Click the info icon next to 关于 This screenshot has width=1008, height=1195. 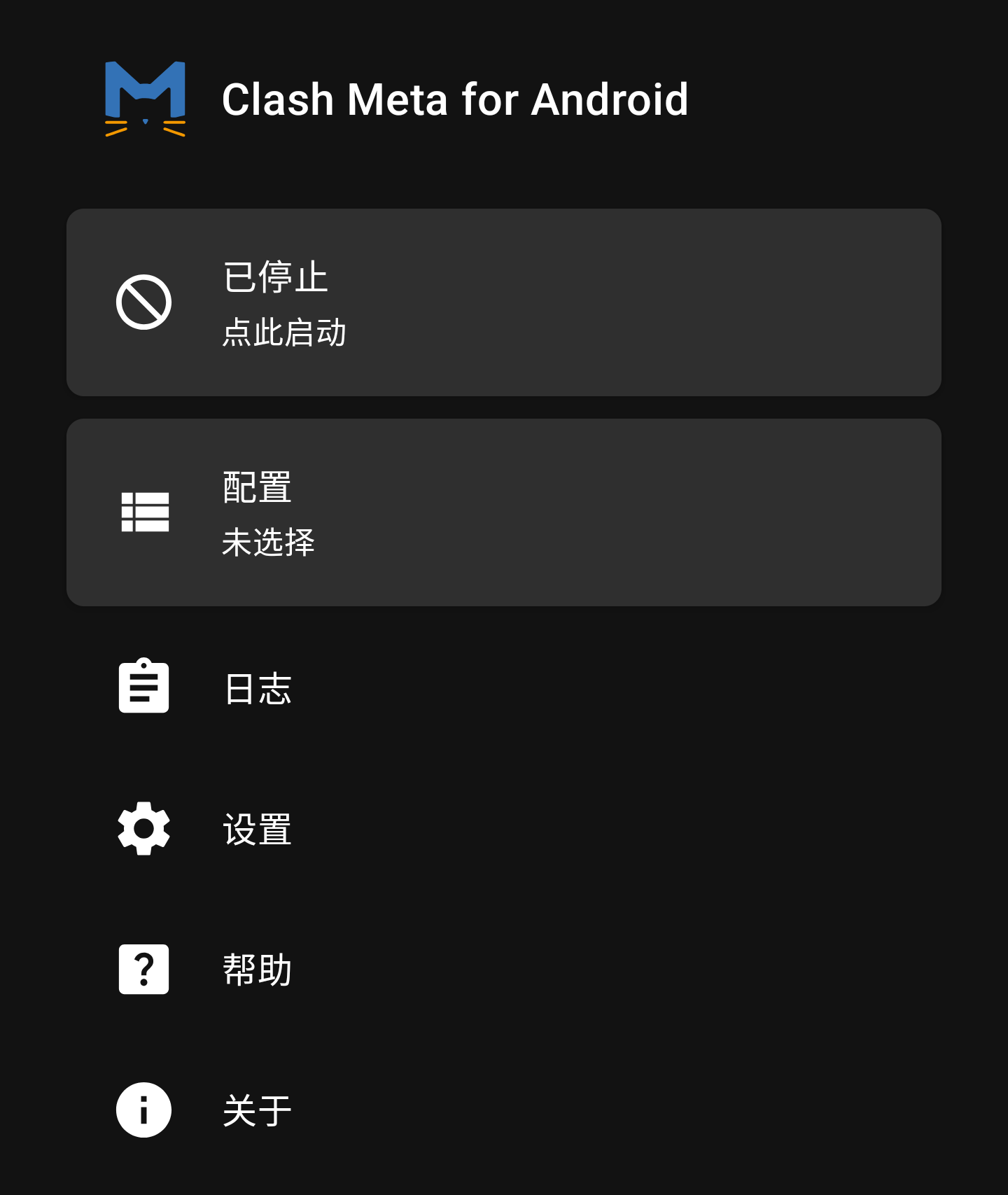tap(143, 1110)
